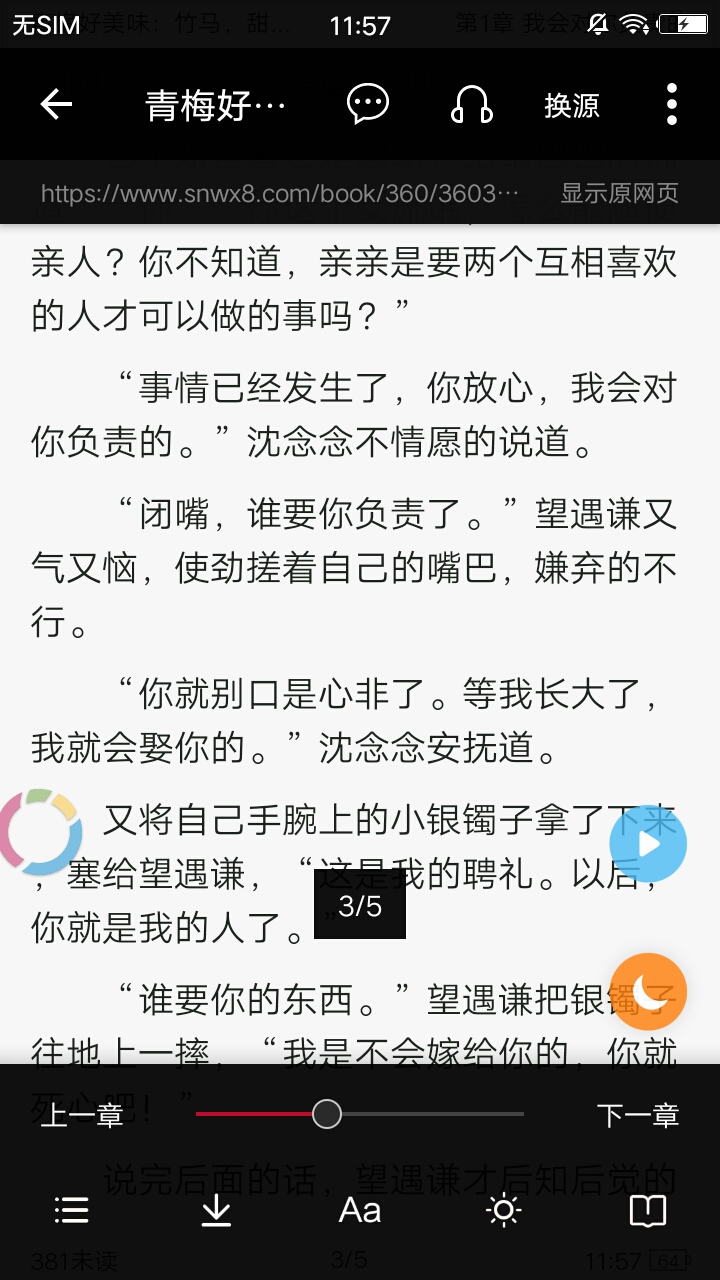Open the font settings via Aa icon
This screenshot has height=1280, width=720.
point(359,1211)
